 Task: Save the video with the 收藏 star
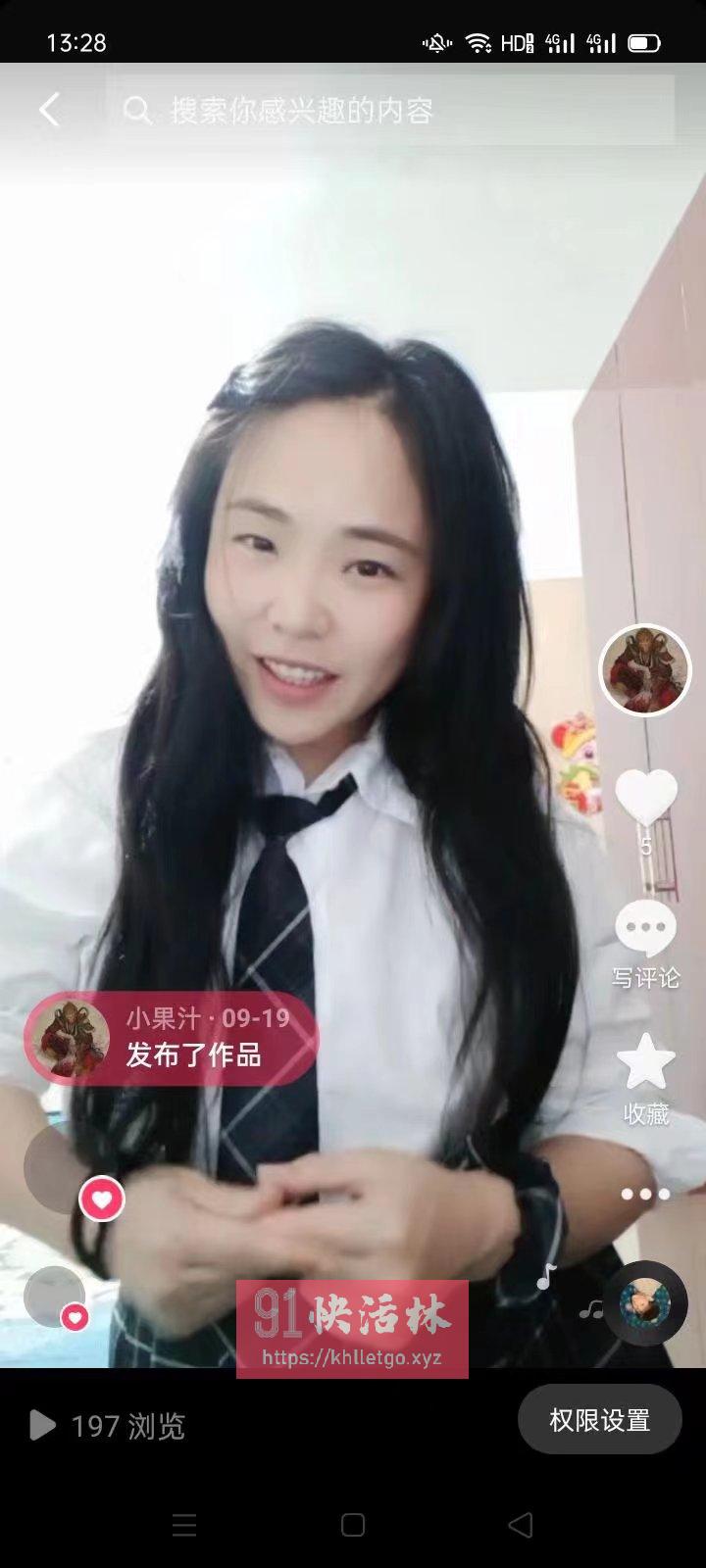[x=646, y=1080]
